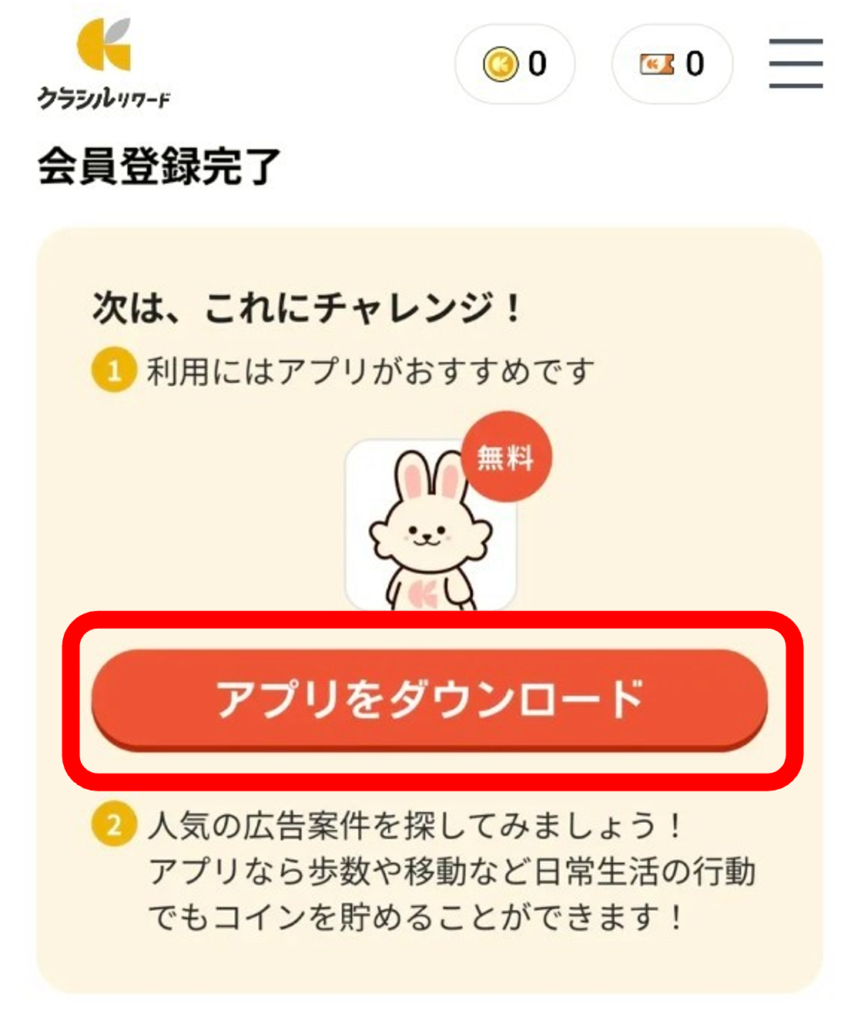The width and height of the screenshot is (861, 1024).
Task: Open the coin balance pill
Action: 515,65
